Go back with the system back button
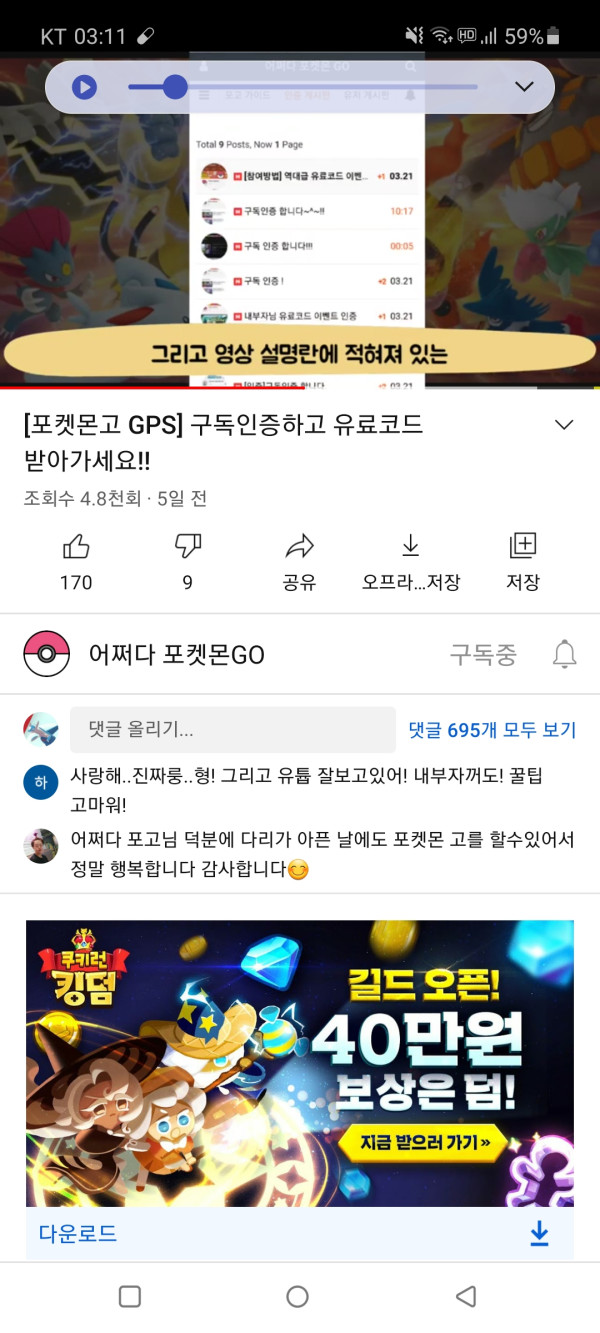Image resolution: width=600 pixels, height=1333 pixels. (465, 1296)
